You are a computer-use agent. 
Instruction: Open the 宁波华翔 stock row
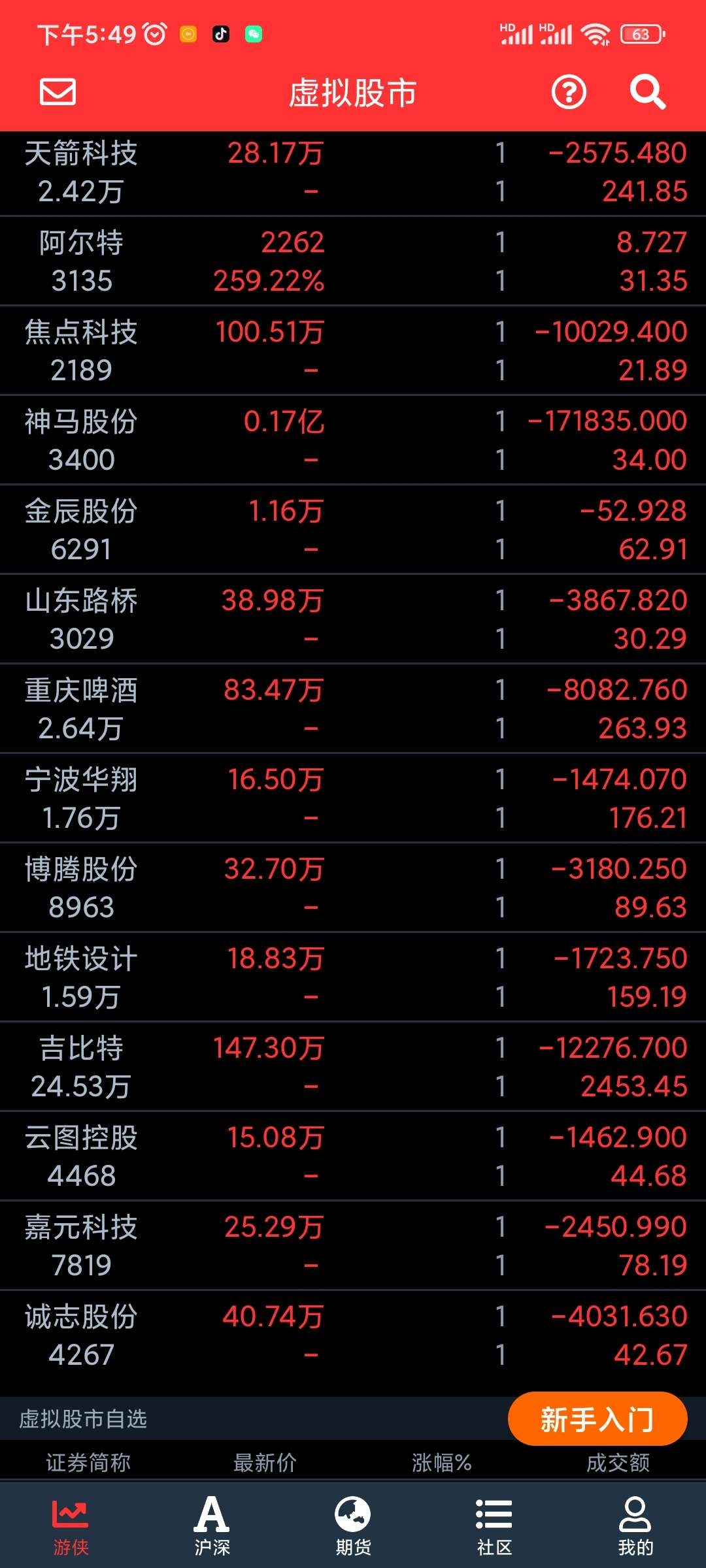click(x=353, y=798)
